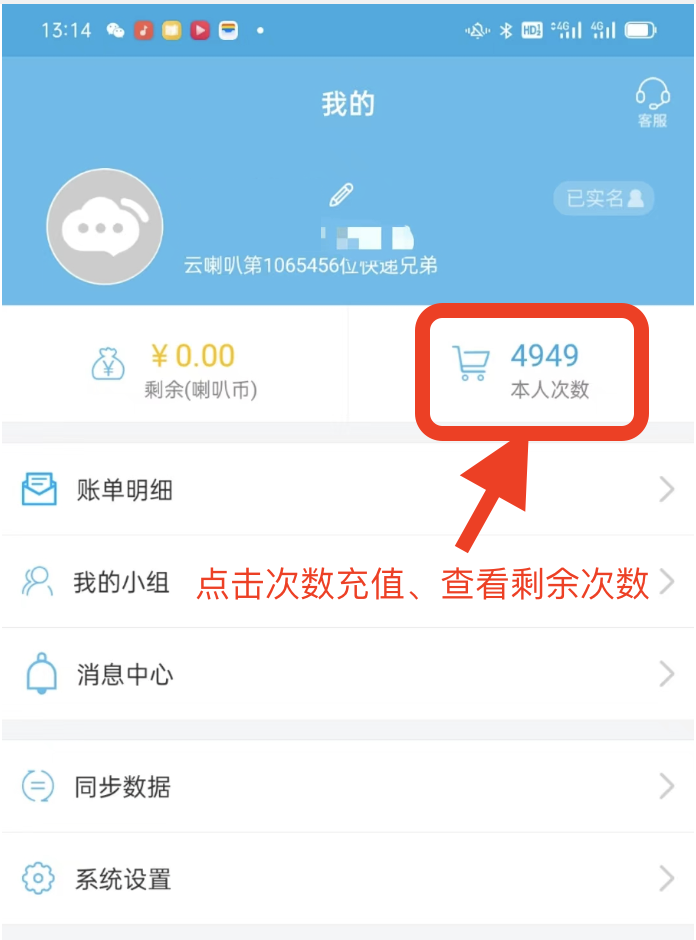The image size is (696, 940).
Task: View the 已实名 verification badge
Action: [603, 198]
